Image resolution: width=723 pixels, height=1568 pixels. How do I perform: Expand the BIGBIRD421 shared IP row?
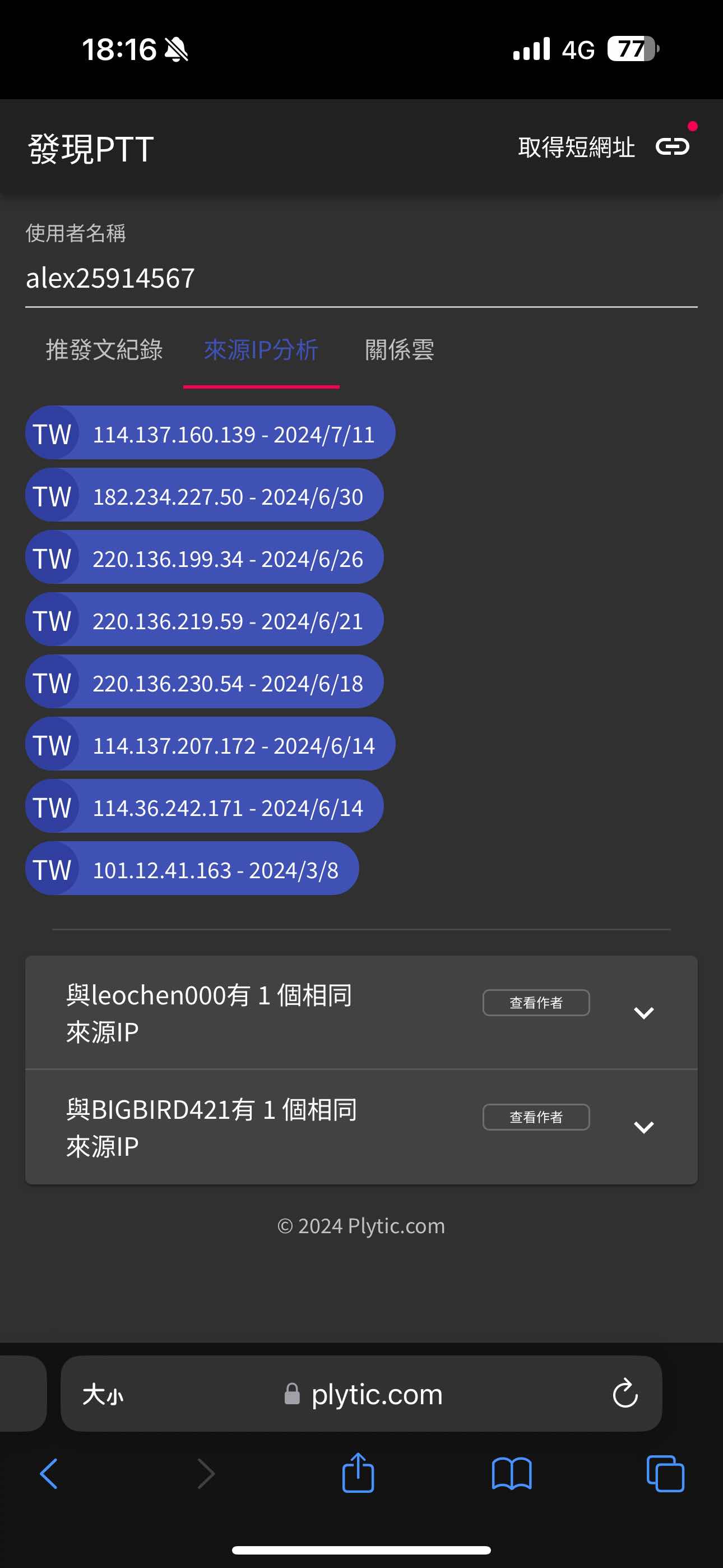pos(643,1127)
